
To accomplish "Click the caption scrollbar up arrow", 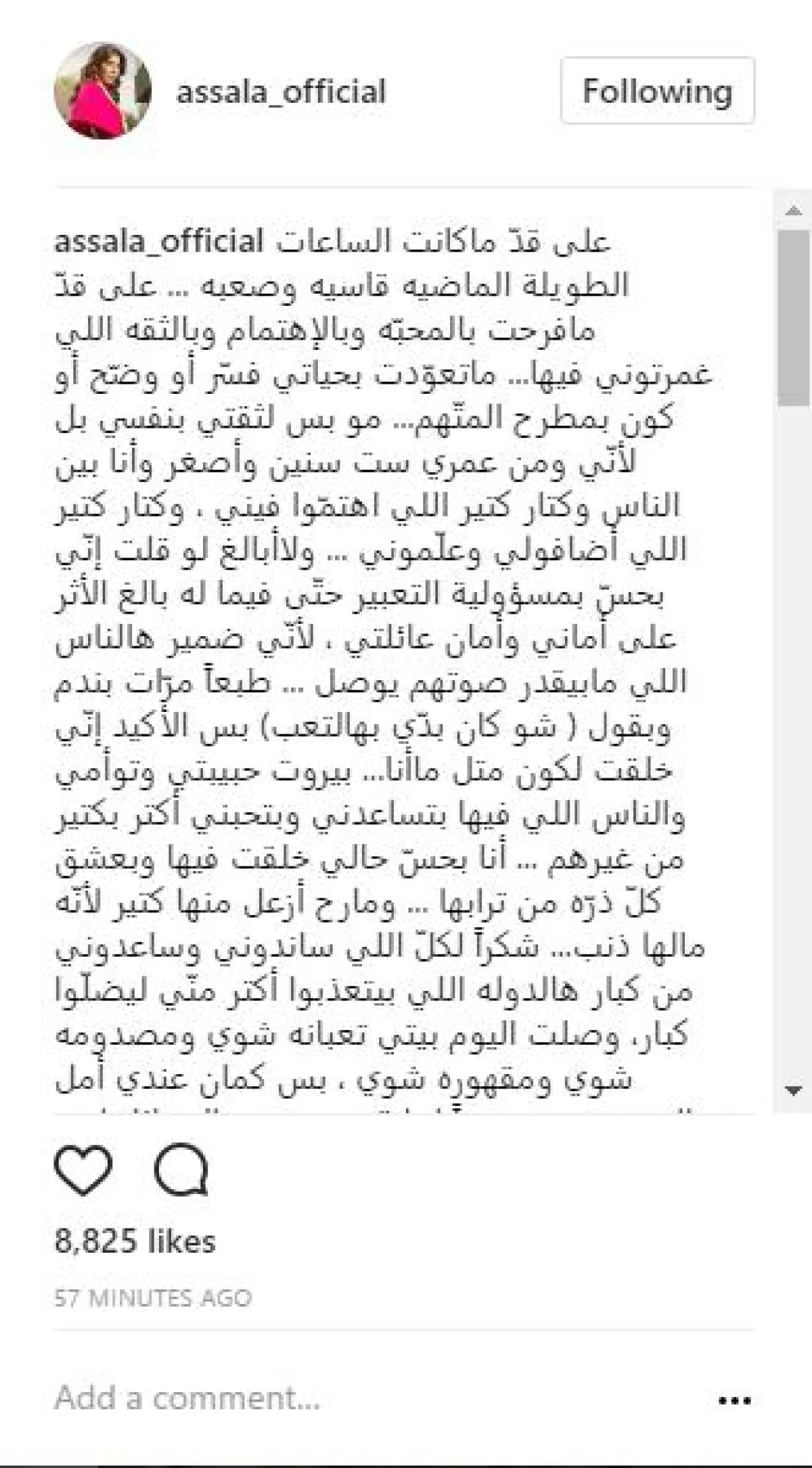I will (792, 210).
